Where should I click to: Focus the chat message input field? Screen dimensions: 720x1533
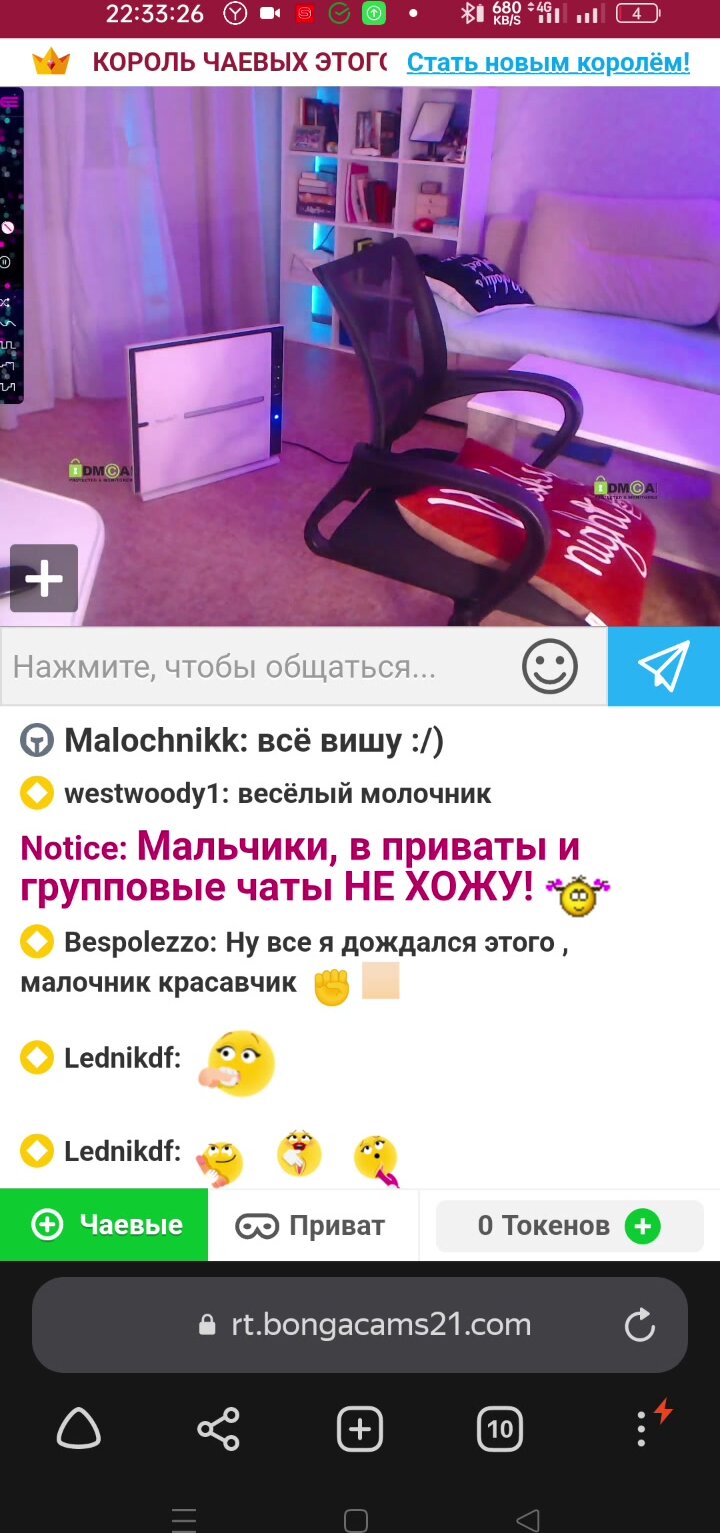click(260, 667)
